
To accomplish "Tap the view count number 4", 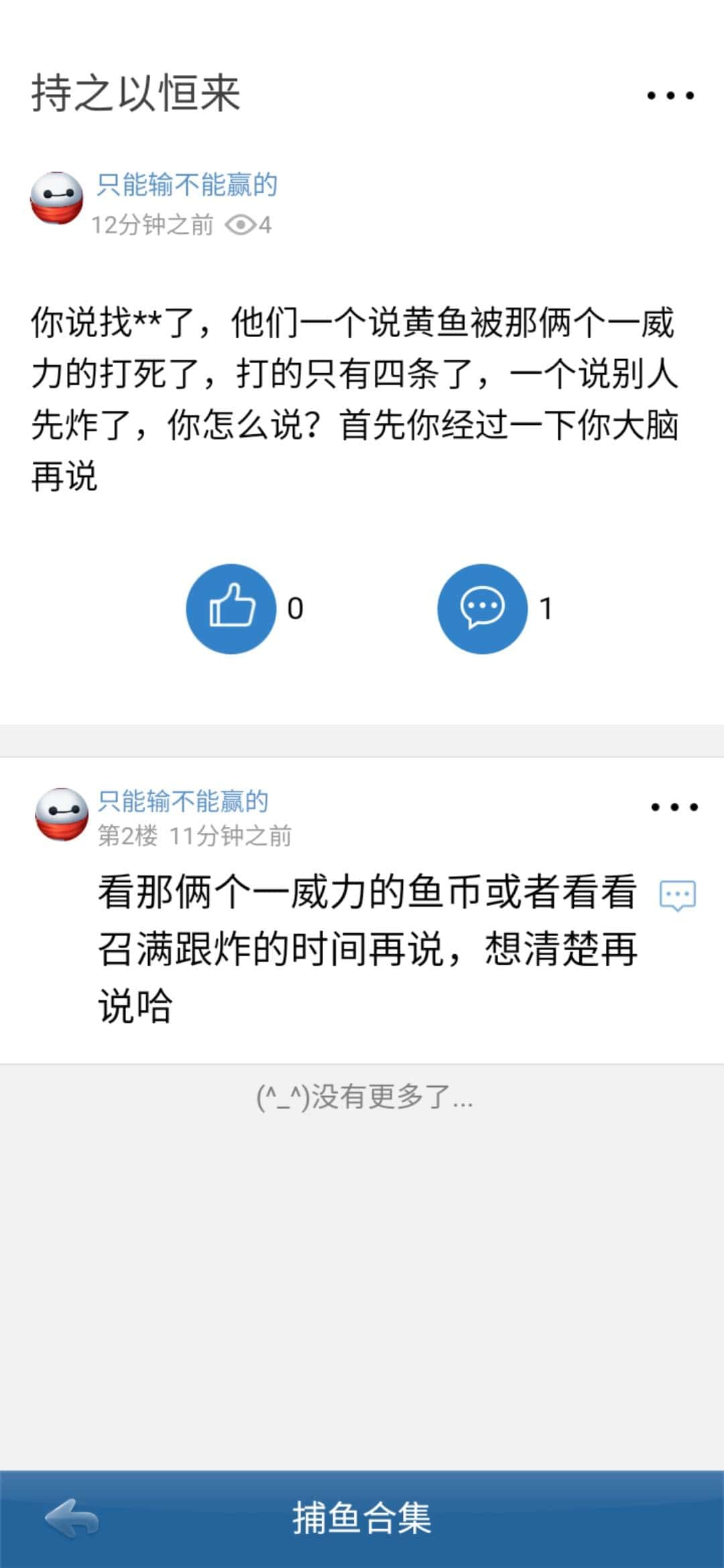I will (263, 224).
